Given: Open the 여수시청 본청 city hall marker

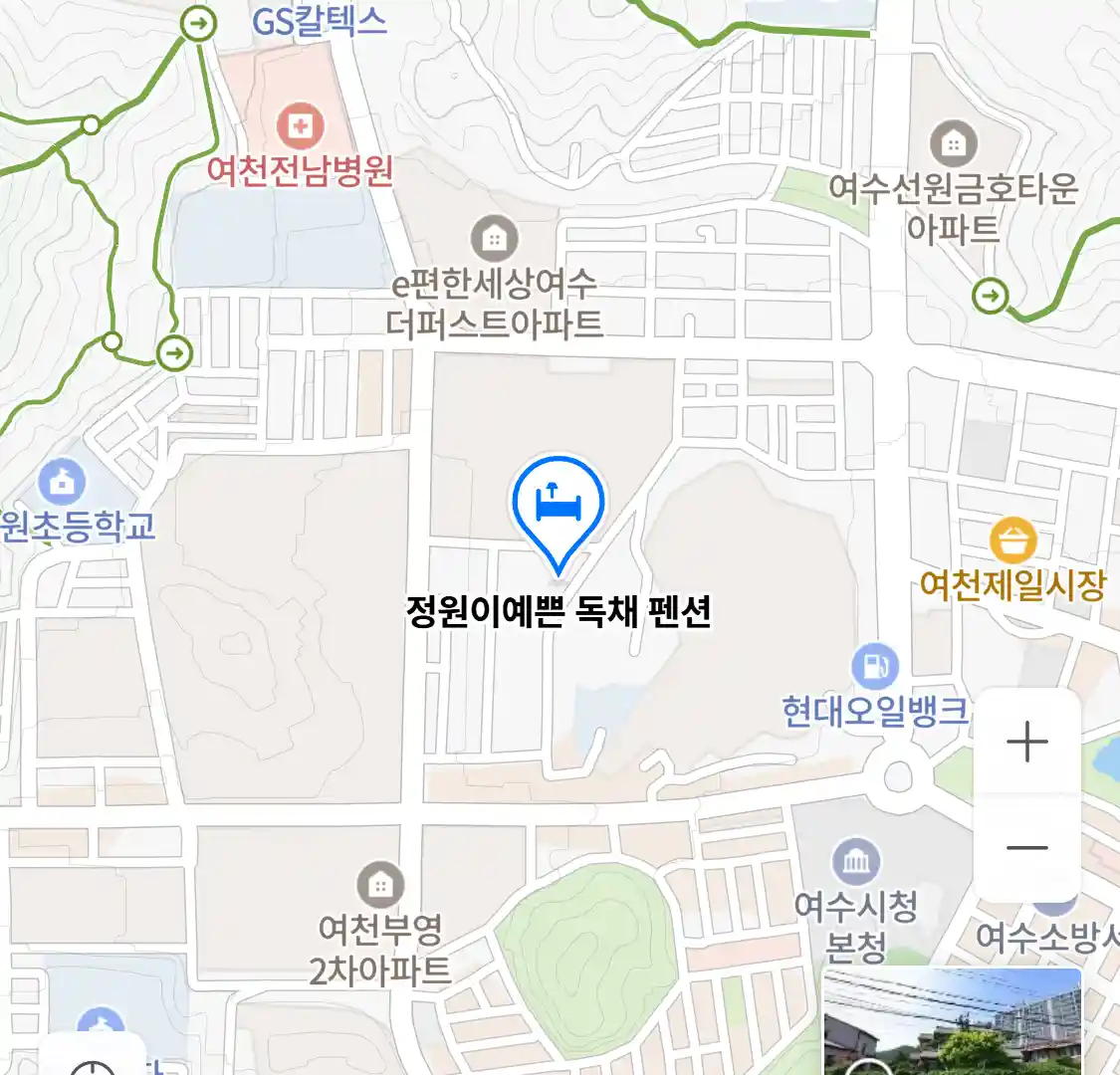Looking at the screenshot, I should pos(856,862).
